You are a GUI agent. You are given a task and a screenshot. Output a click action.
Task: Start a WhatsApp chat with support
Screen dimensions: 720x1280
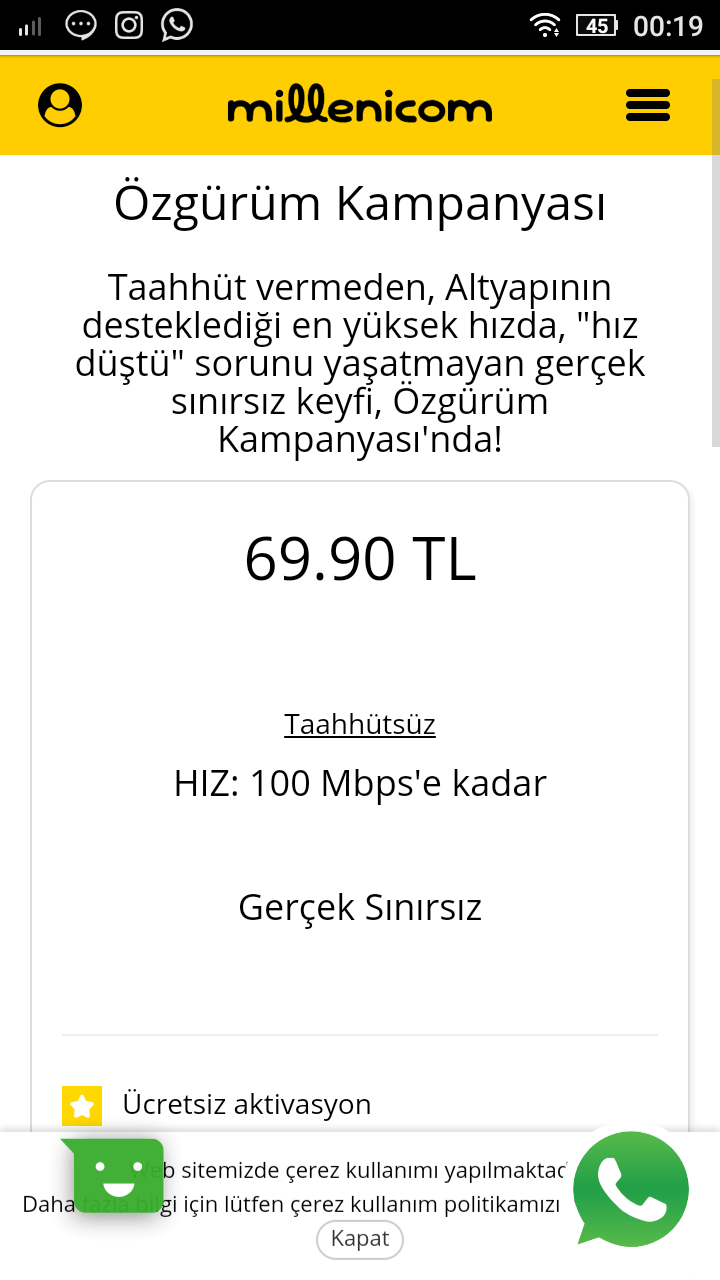click(631, 1189)
